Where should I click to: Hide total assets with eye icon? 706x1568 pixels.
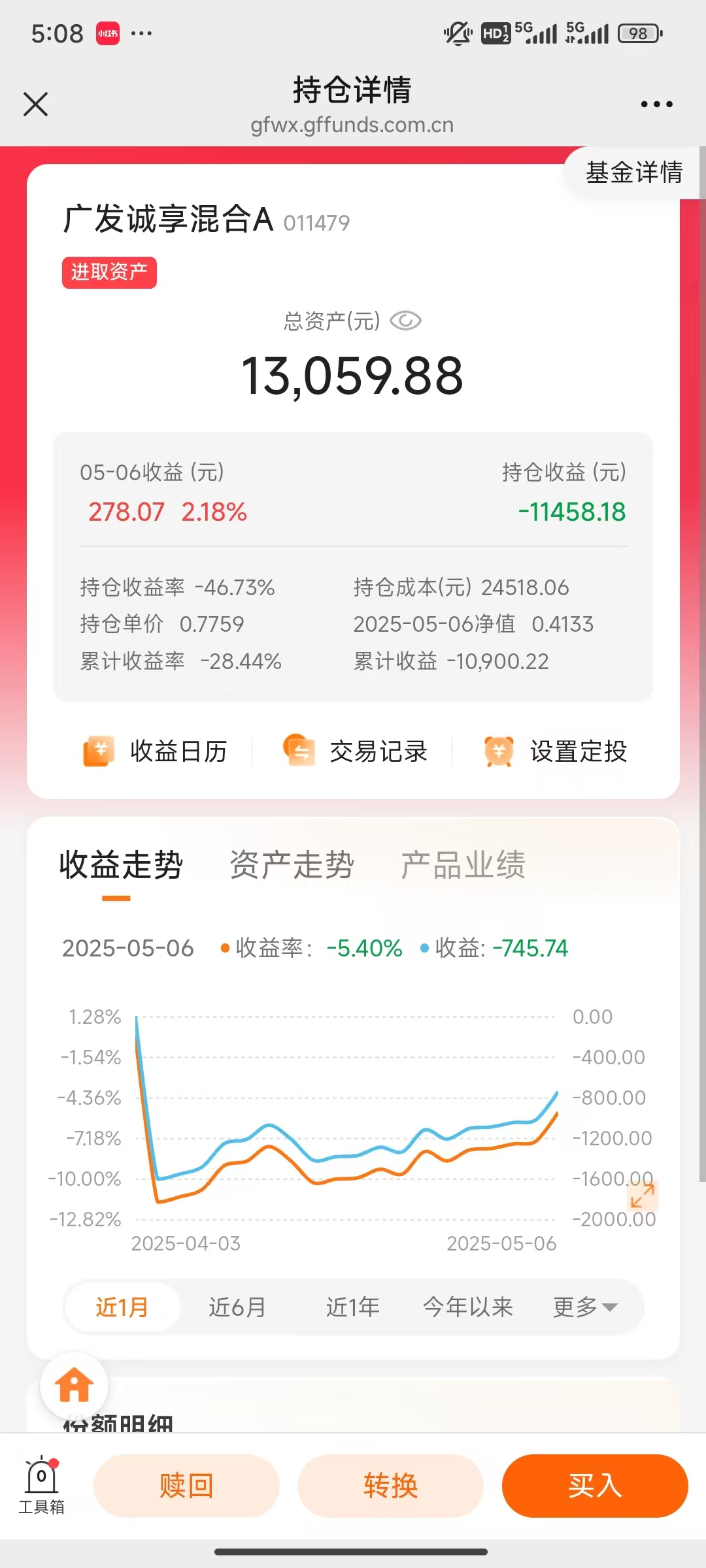point(405,321)
